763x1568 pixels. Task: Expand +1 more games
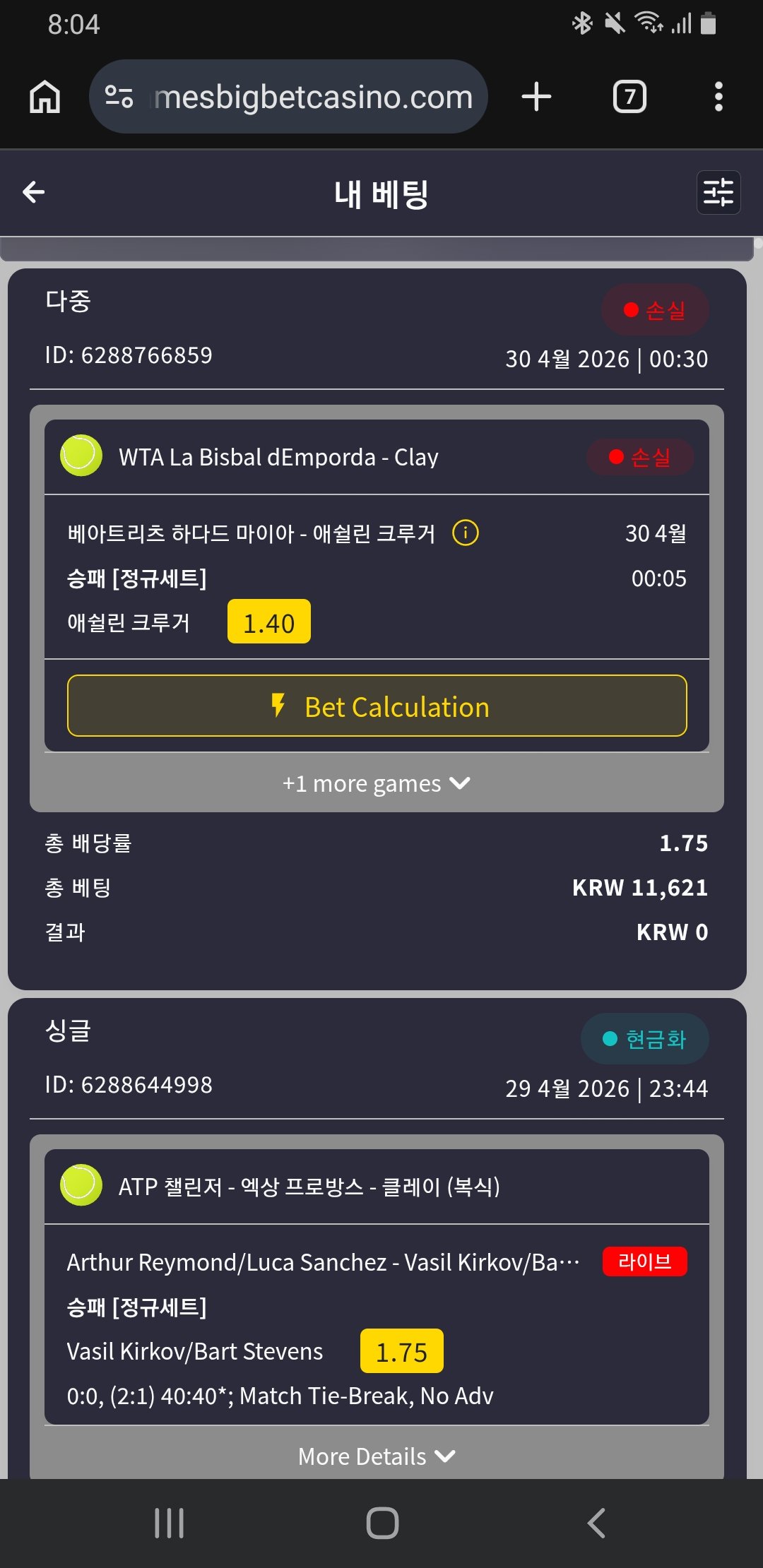377,783
